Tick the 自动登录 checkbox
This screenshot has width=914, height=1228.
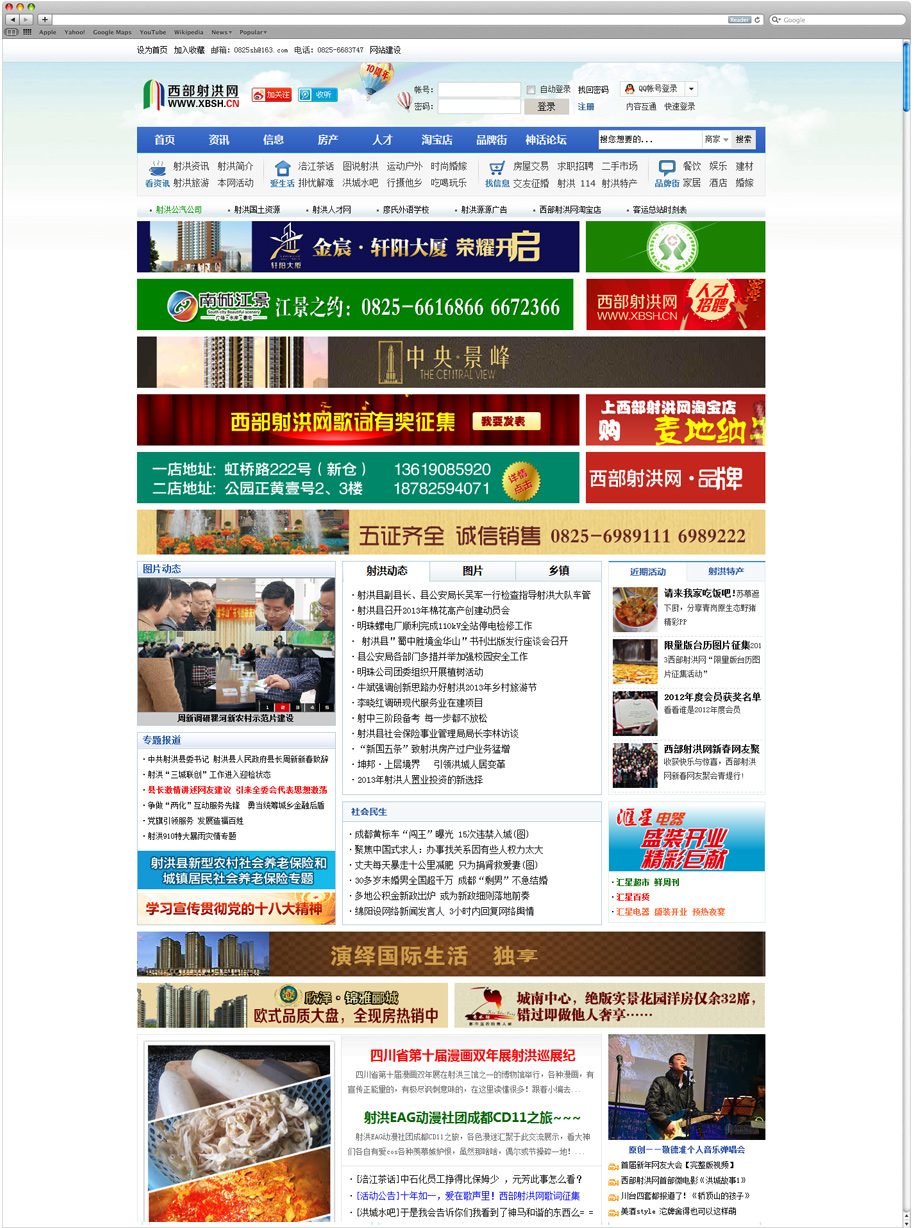pyautogui.click(x=531, y=90)
